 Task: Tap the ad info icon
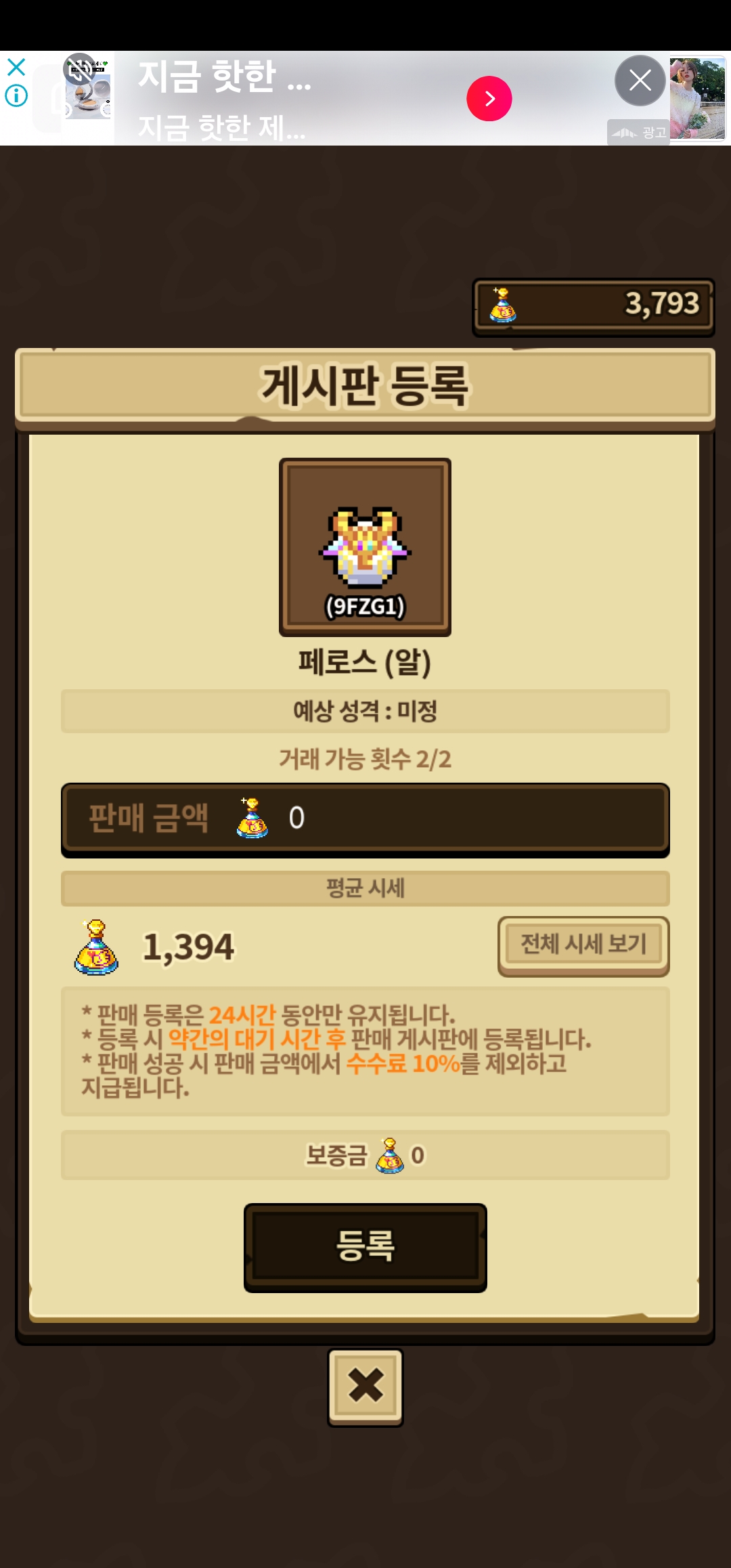tap(16, 96)
